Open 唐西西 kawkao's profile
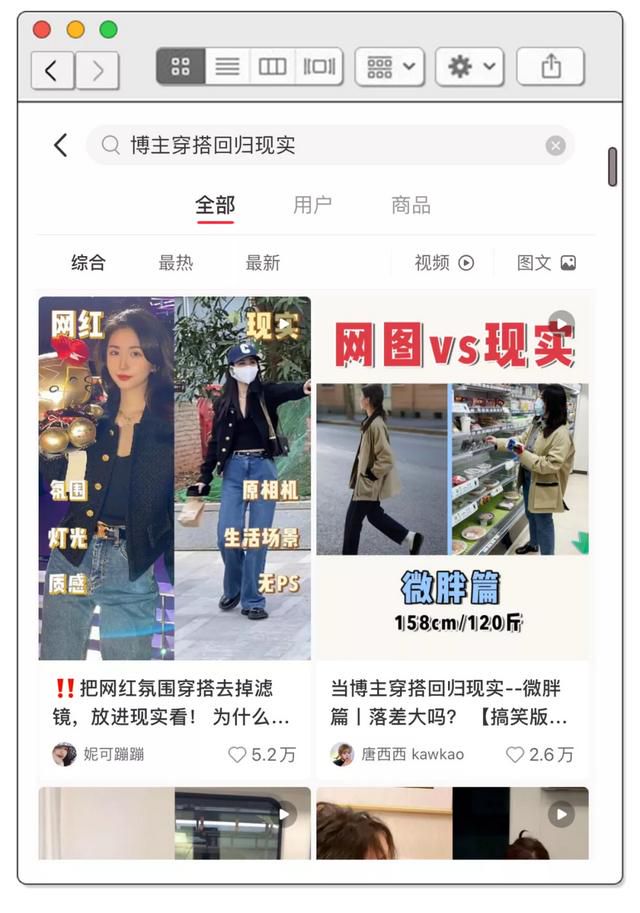Screen dimensions: 640x913 398,755
